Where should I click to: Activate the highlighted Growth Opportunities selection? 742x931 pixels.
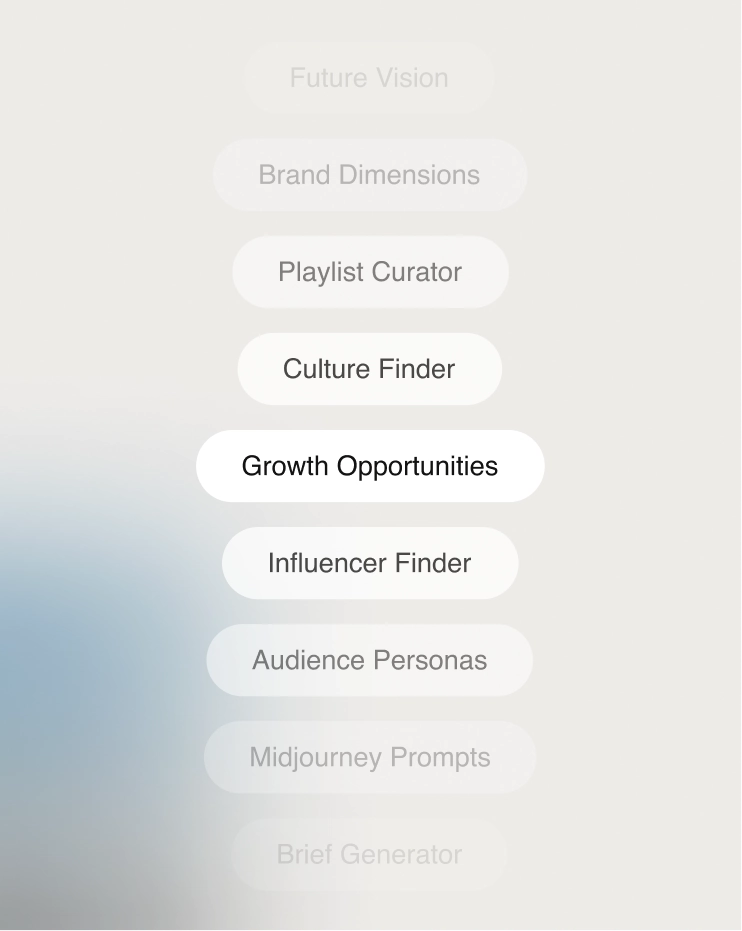tap(370, 466)
